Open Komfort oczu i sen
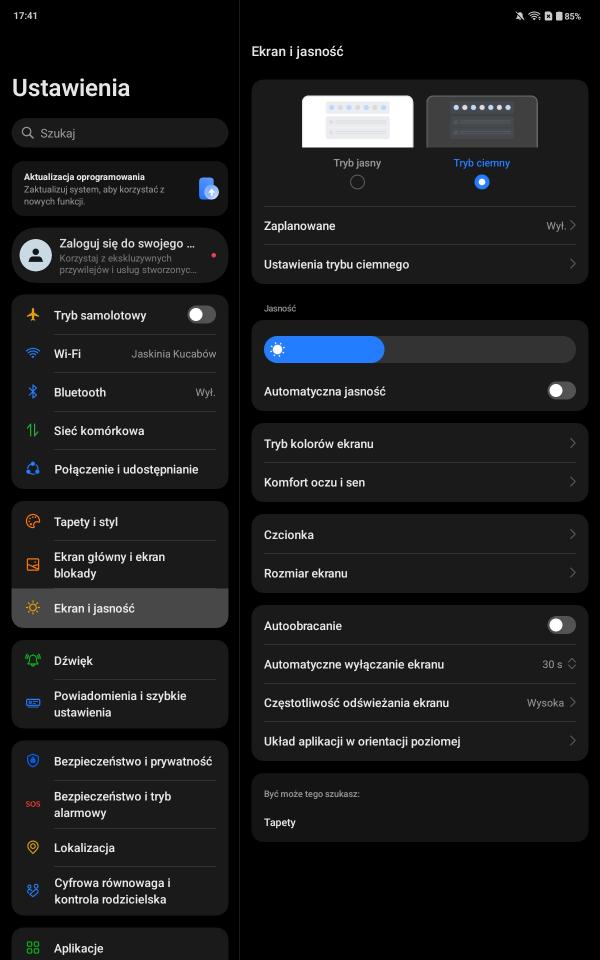The width and height of the screenshot is (600, 960). pyautogui.click(x=420, y=482)
